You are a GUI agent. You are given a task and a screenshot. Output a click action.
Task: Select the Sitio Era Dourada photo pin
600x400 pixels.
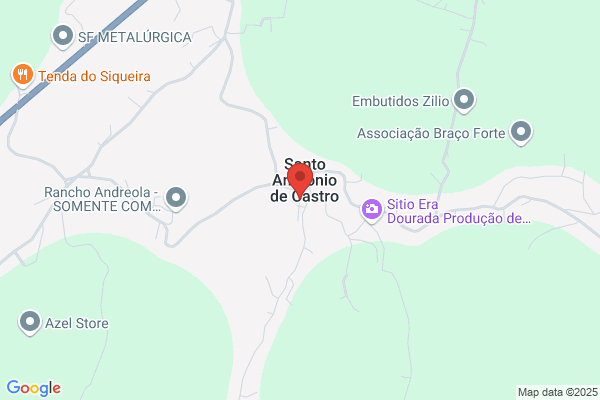[372, 211]
